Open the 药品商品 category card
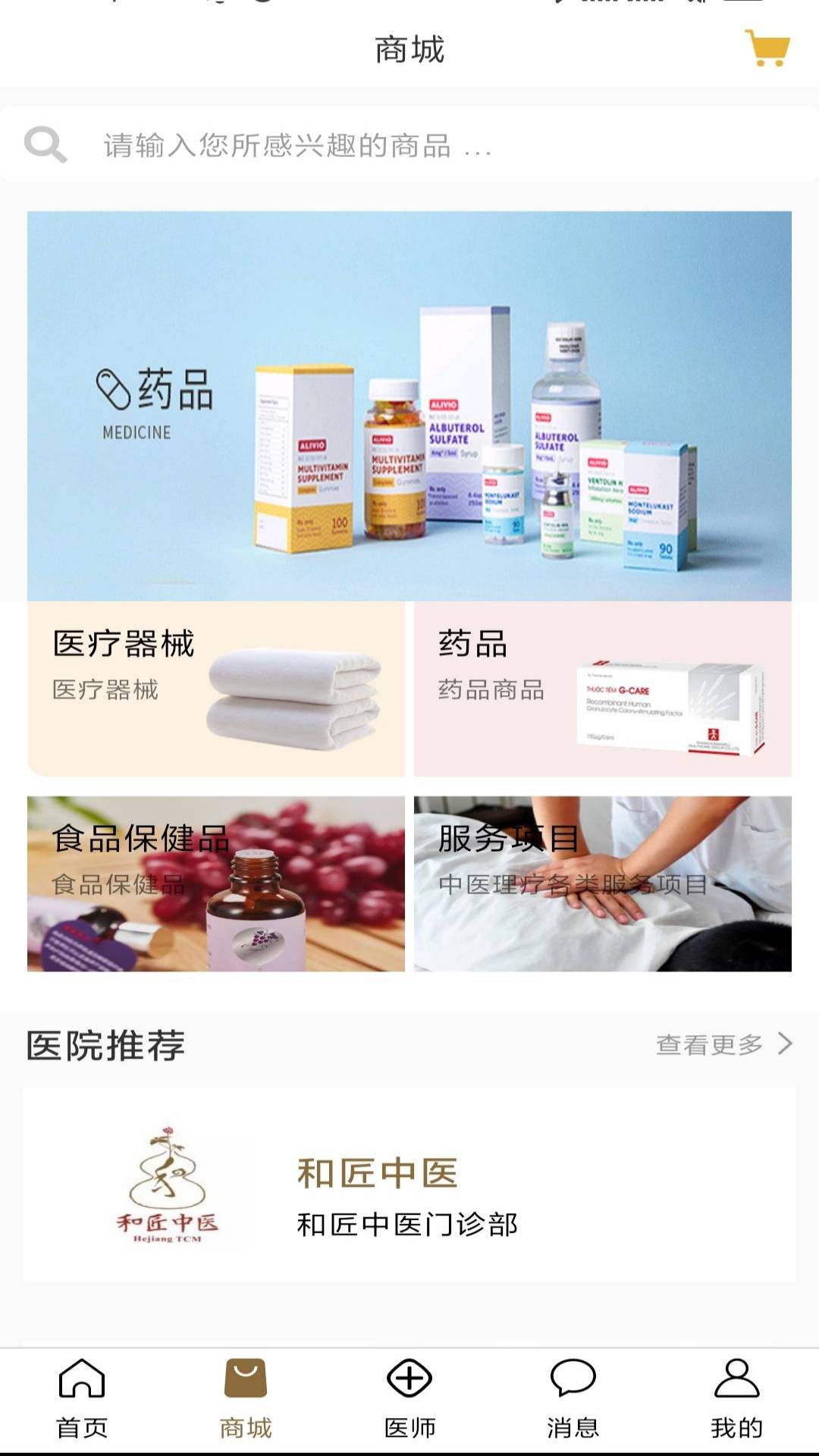The height and width of the screenshot is (1456, 819). coord(603,689)
